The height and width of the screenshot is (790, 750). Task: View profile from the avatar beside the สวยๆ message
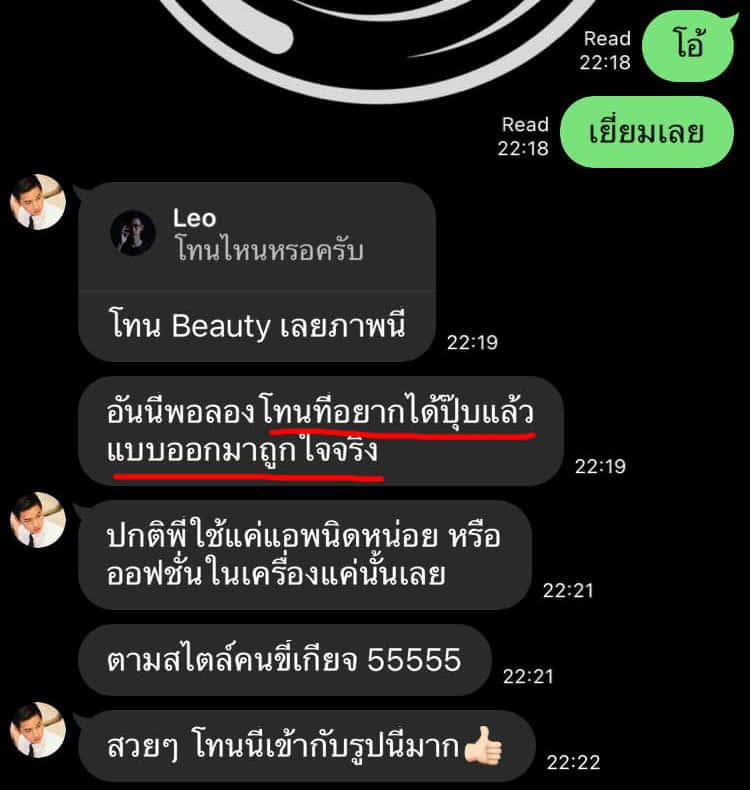(37, 730)
